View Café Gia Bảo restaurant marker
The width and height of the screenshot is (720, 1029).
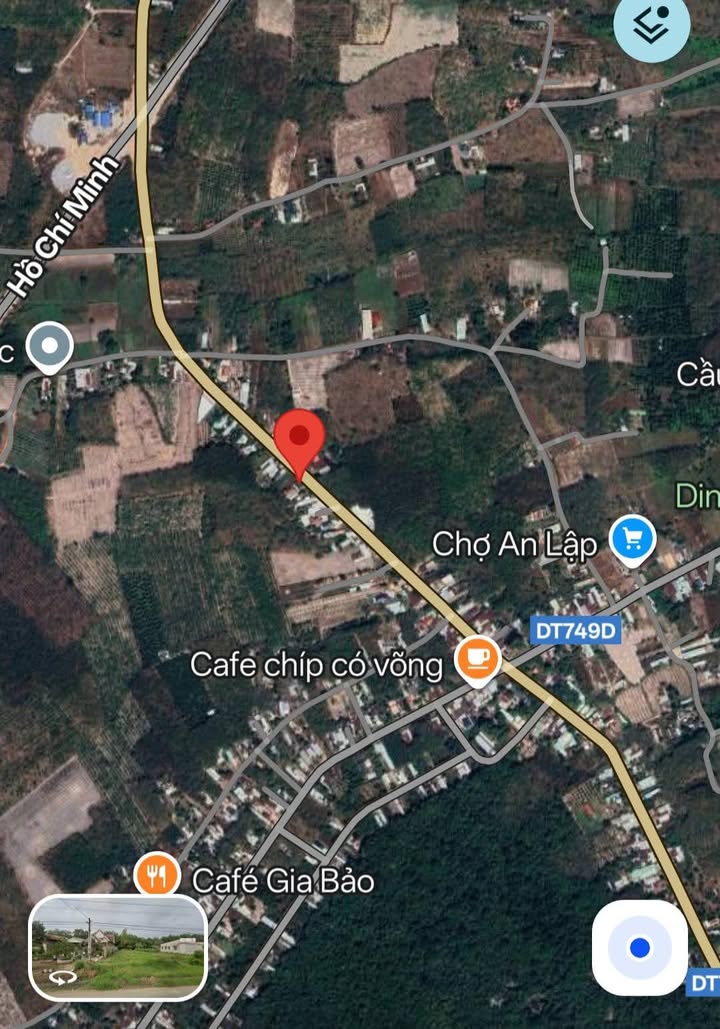click(x=157, y=875)
